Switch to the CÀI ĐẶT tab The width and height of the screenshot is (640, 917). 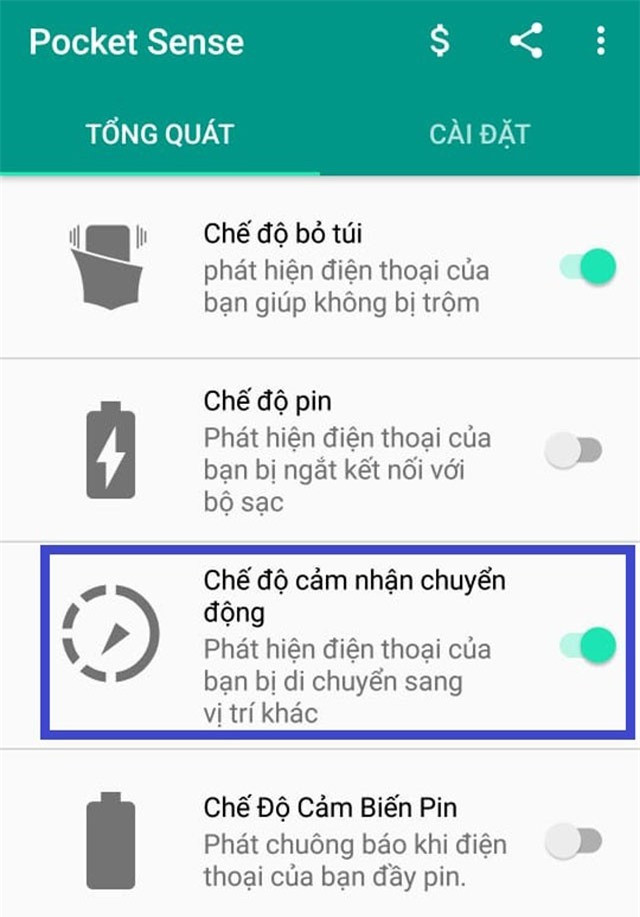coord(479,134)
